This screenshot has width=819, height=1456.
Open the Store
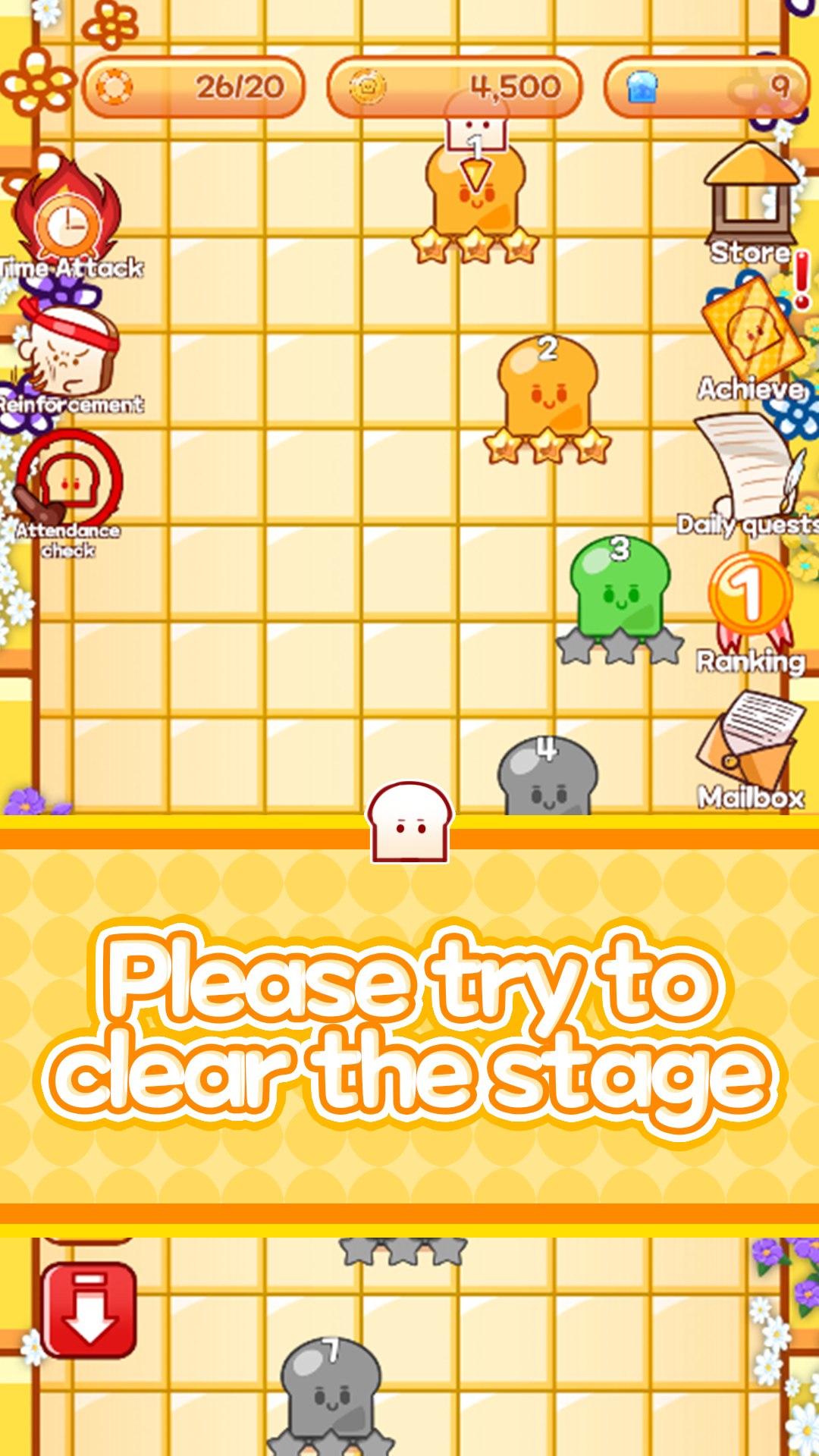click(751, 201)
